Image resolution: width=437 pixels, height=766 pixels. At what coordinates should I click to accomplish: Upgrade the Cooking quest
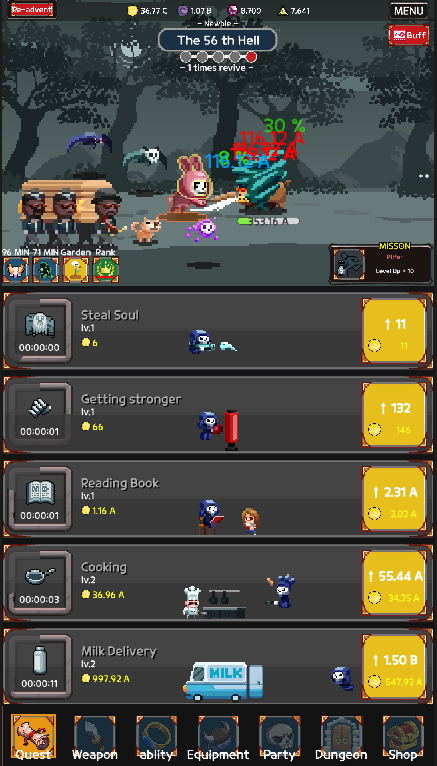point(394,583)
